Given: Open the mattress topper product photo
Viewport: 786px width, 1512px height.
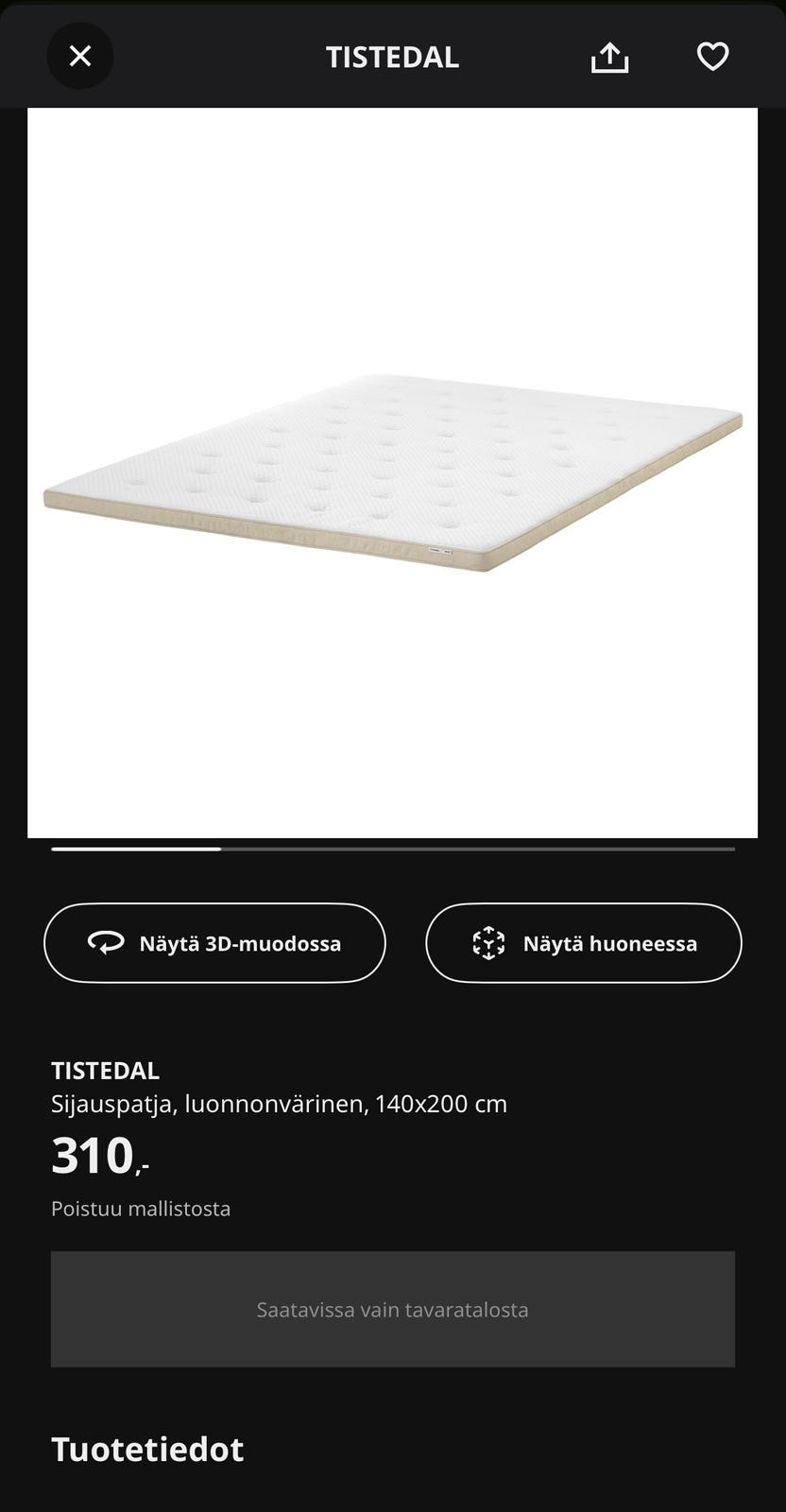Looking at the screenshot, I should [x=393, y=472].
